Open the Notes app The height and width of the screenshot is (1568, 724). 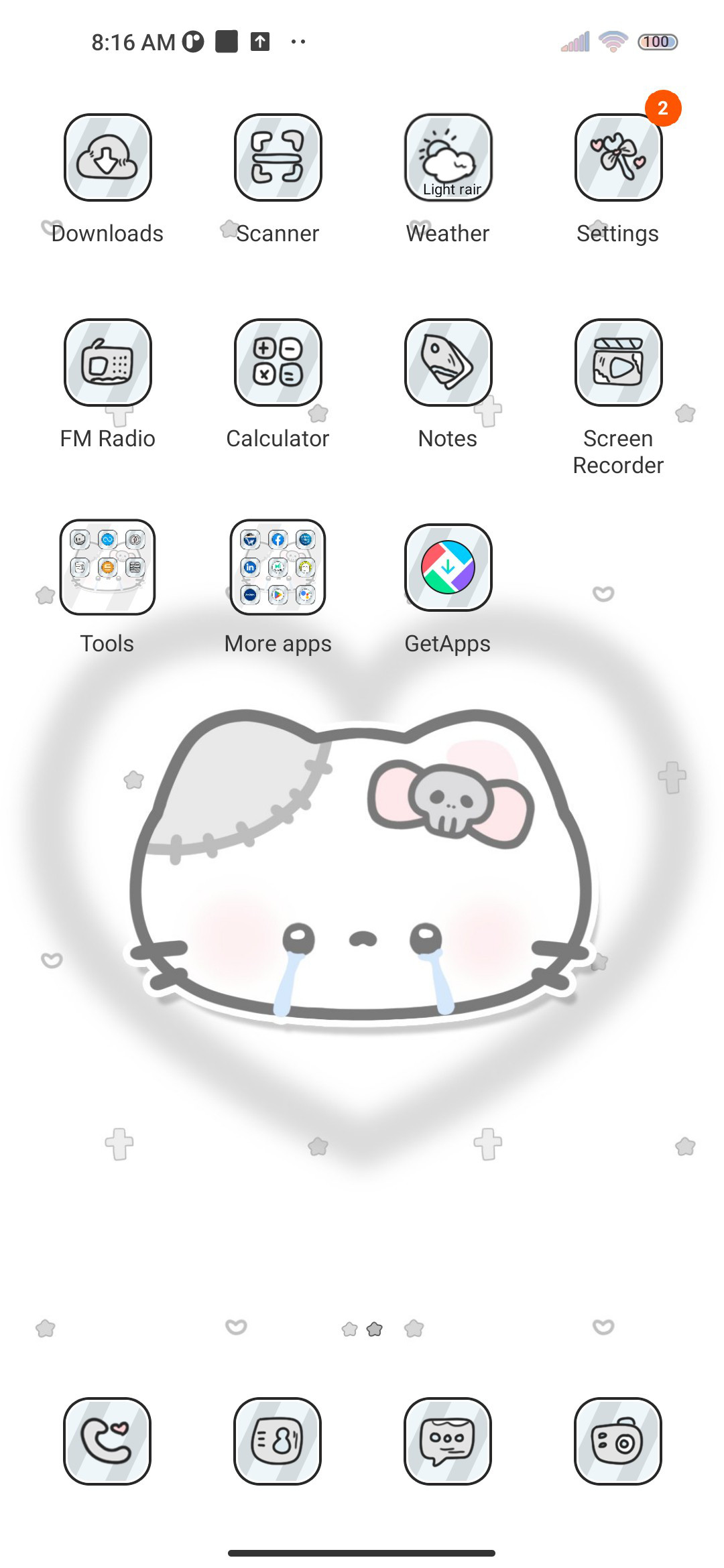click(448, 363)
